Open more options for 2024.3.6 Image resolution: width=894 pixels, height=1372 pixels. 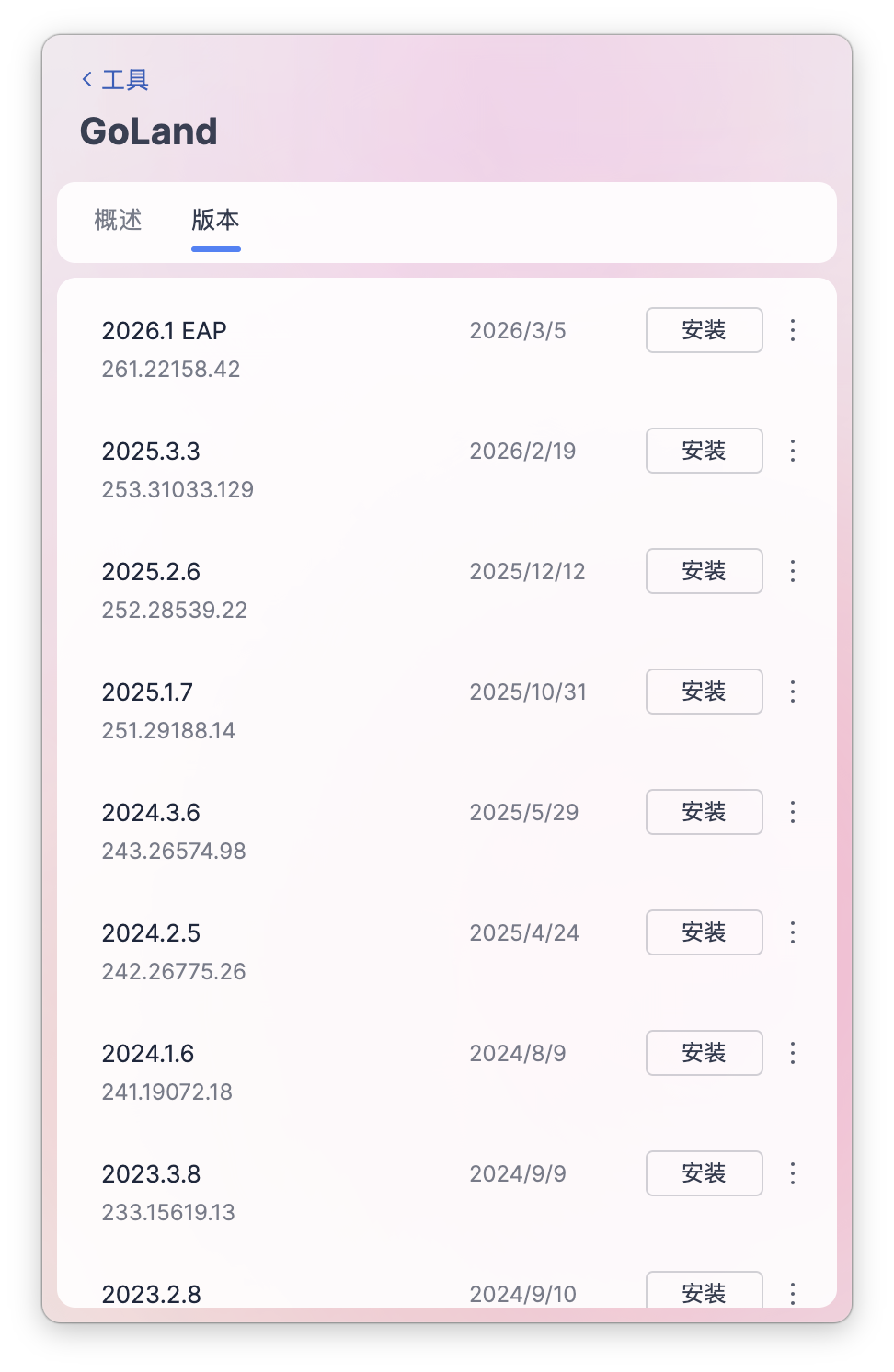(793, 812)
